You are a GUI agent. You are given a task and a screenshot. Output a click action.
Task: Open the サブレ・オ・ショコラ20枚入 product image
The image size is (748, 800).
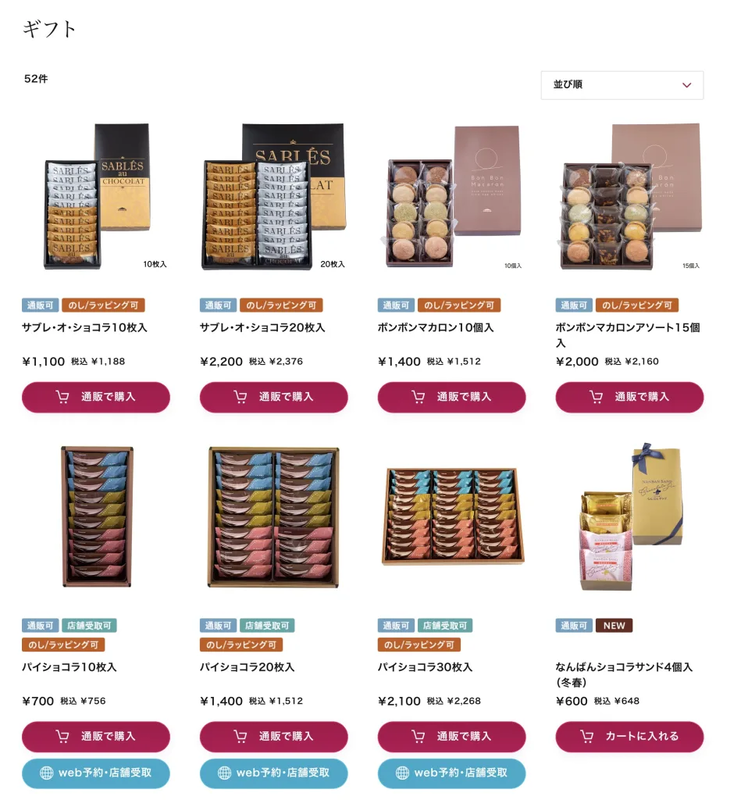click(x=274, y=197)
